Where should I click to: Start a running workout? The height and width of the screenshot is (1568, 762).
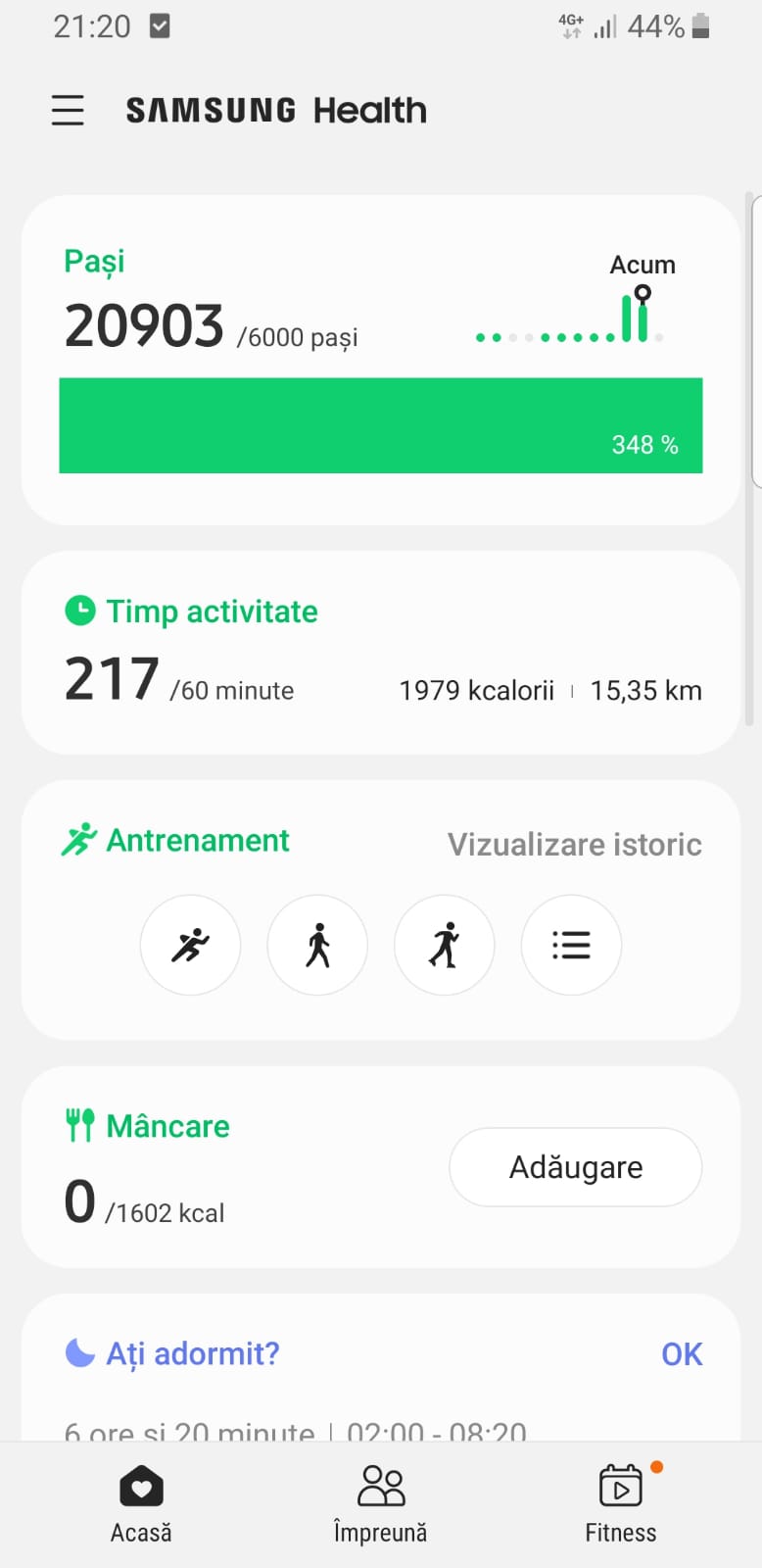[190, 945]
